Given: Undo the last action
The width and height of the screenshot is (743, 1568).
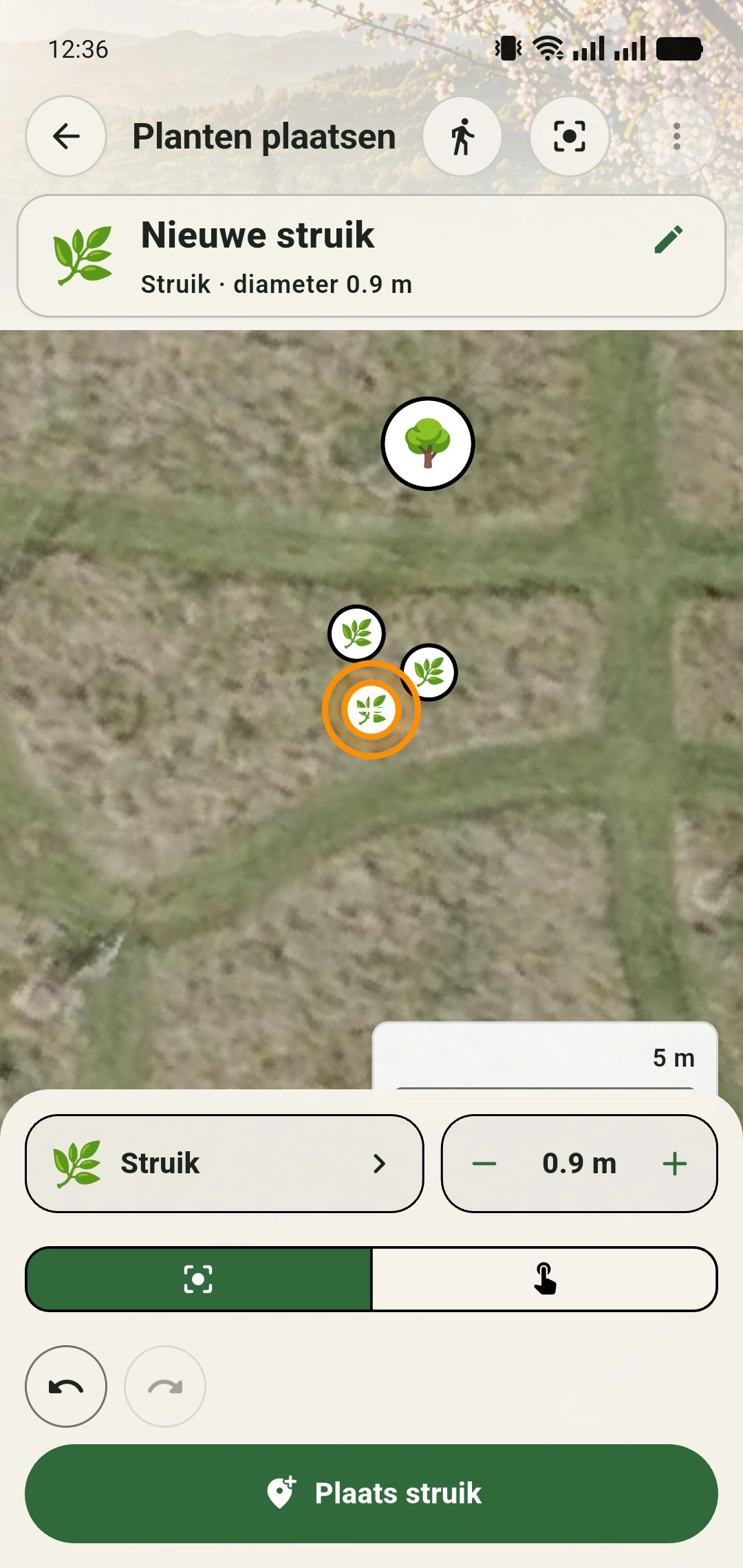Looking at the screenshot, I should 66,1386.
